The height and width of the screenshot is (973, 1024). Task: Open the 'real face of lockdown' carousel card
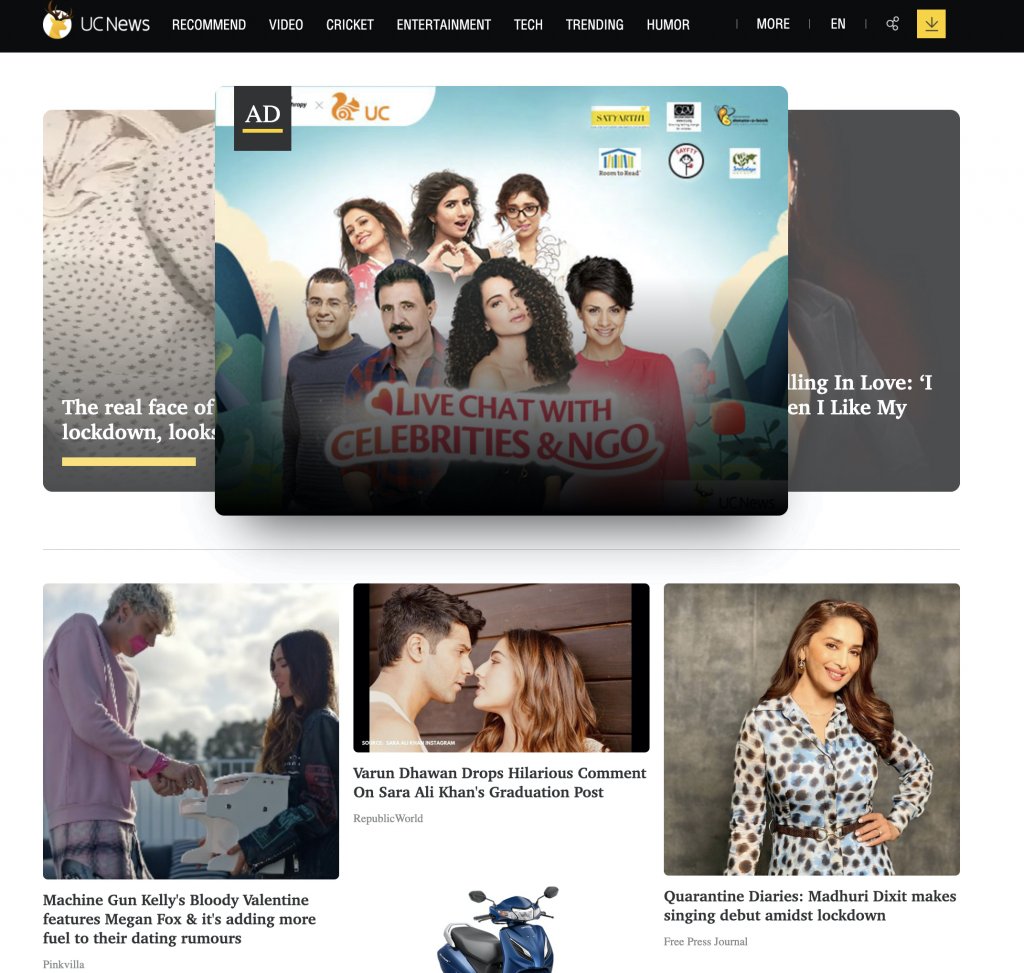[x=129, y=300]
